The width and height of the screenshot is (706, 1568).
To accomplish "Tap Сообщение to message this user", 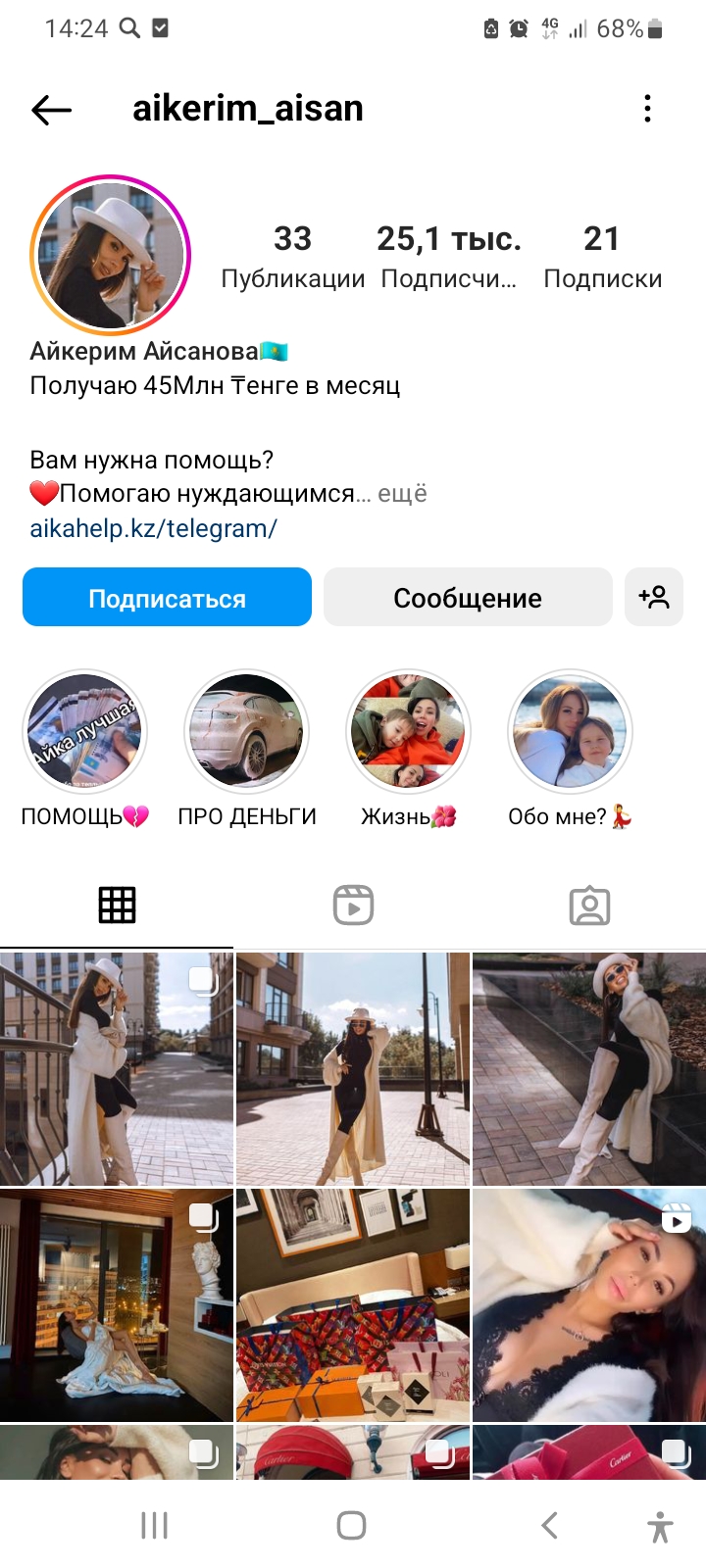I will [468, 598].
